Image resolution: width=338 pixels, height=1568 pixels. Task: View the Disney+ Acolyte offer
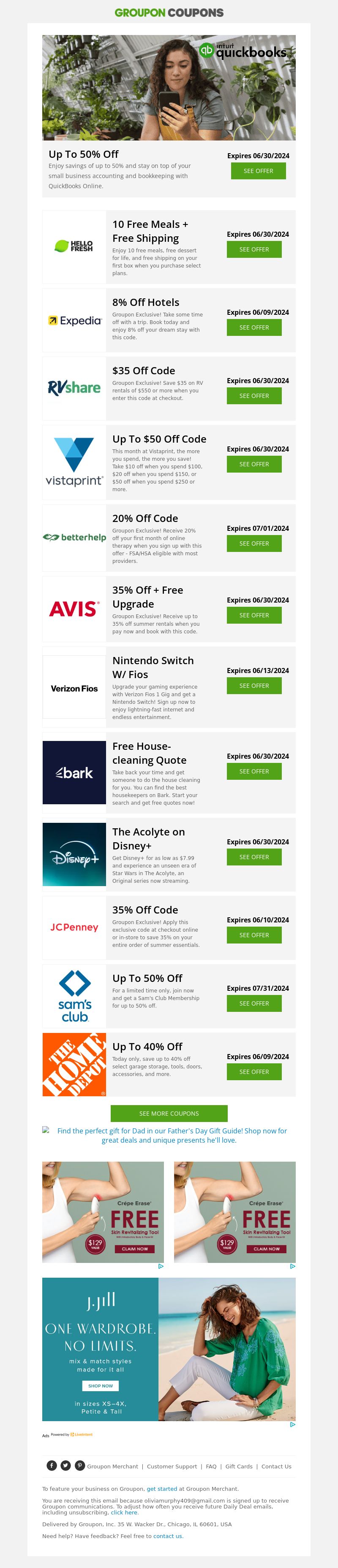254,857
